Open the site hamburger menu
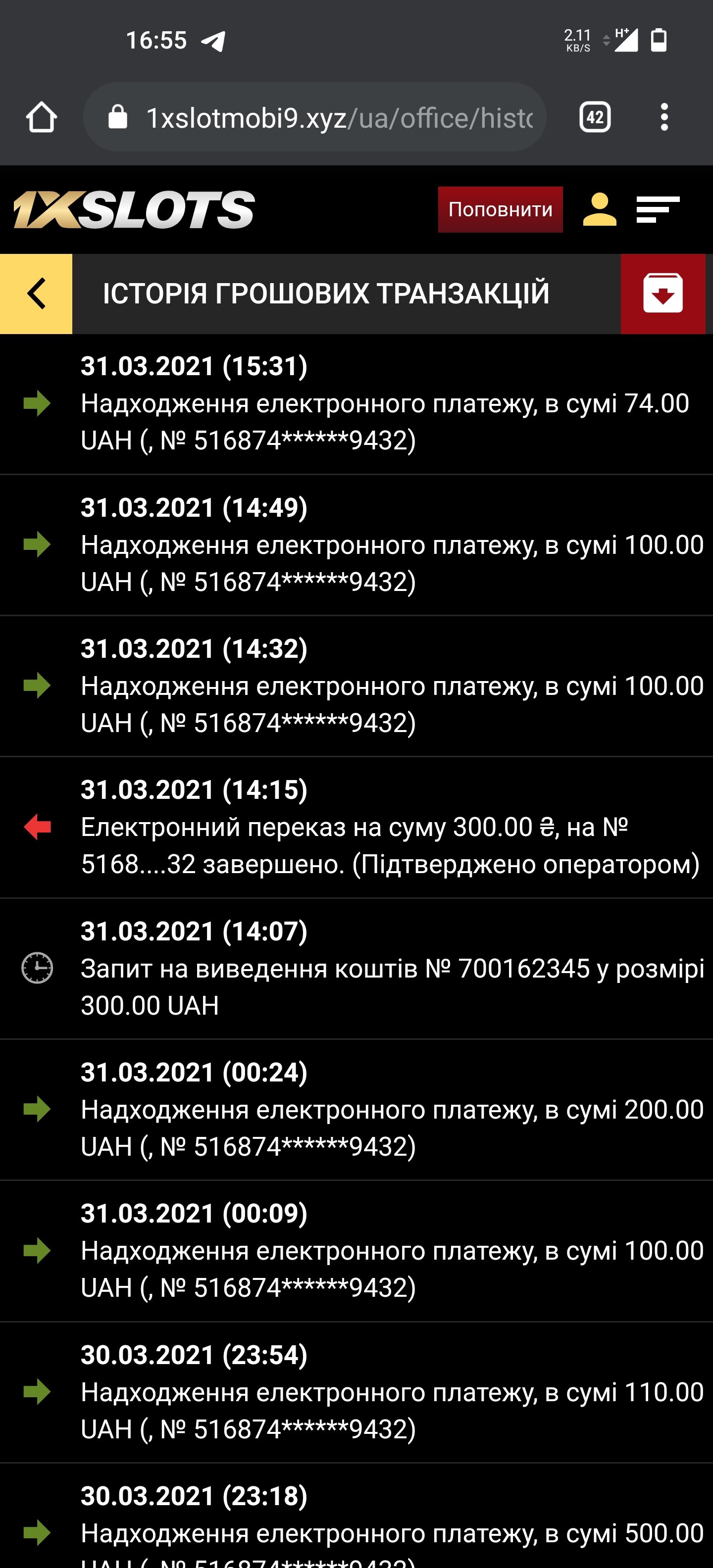The height and width of the screenshot is (1568, 713). tap(658, 209)
